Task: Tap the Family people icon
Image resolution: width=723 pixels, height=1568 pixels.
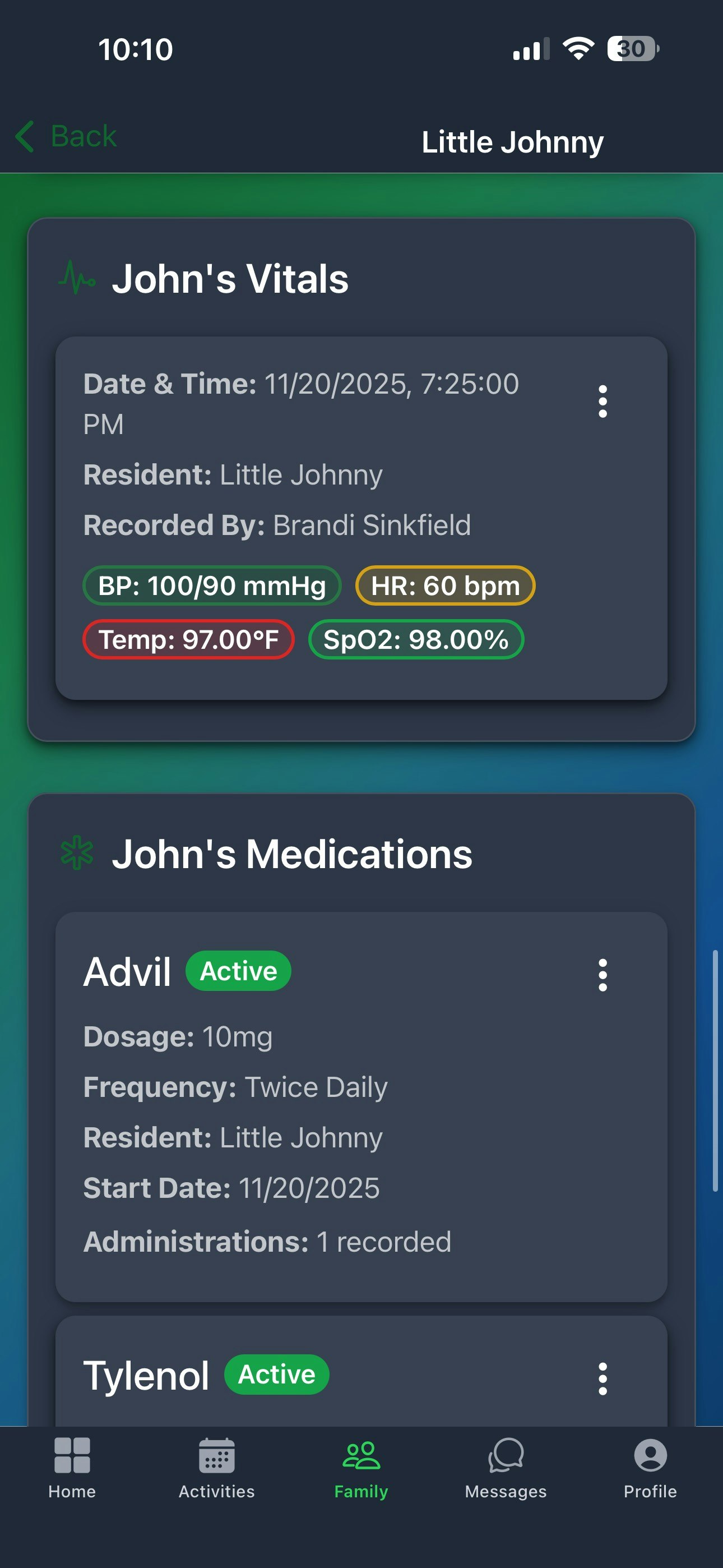Action: tap(361, 1456)
